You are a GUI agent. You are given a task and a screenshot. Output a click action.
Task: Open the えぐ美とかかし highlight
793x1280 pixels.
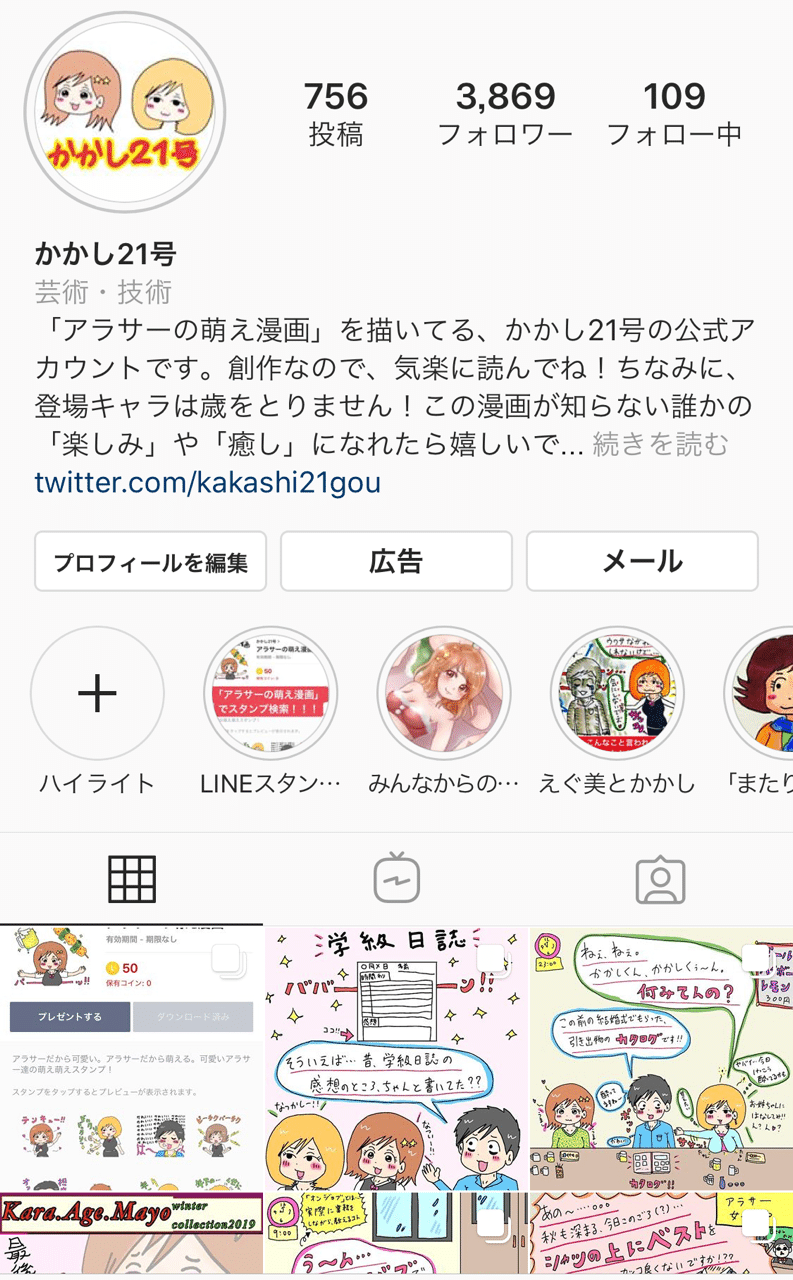(617, 693)
